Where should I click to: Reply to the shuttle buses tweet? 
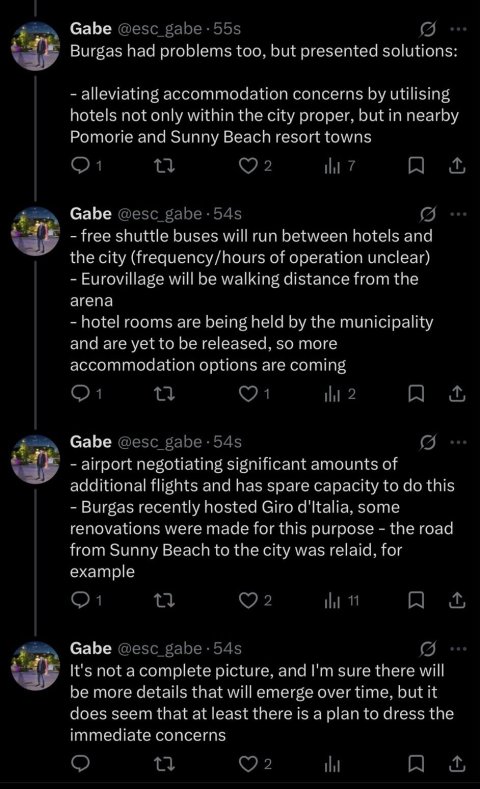tap(80, 394)
